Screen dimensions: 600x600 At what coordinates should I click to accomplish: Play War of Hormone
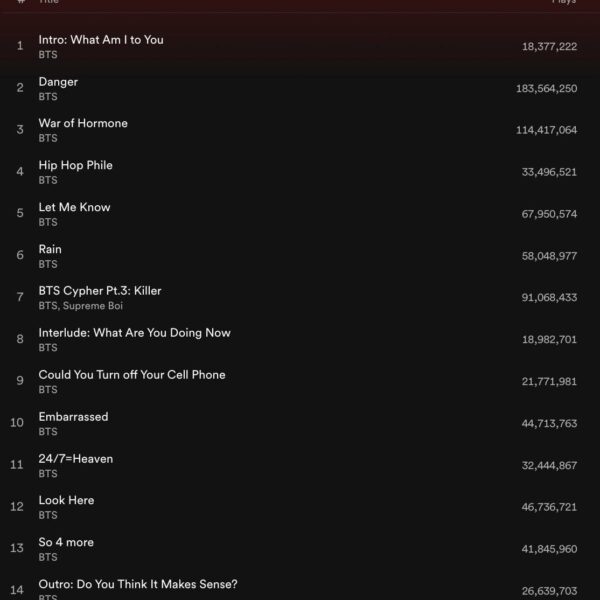pyautogui.click(x=83, y=124)
